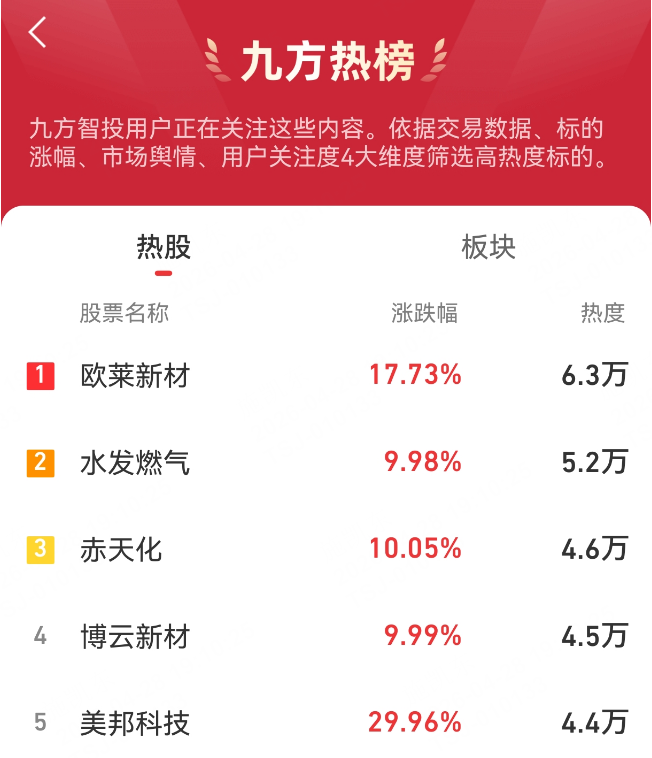Select the 热股 tab
Screen dimensions: 652x758
(164, 248)
